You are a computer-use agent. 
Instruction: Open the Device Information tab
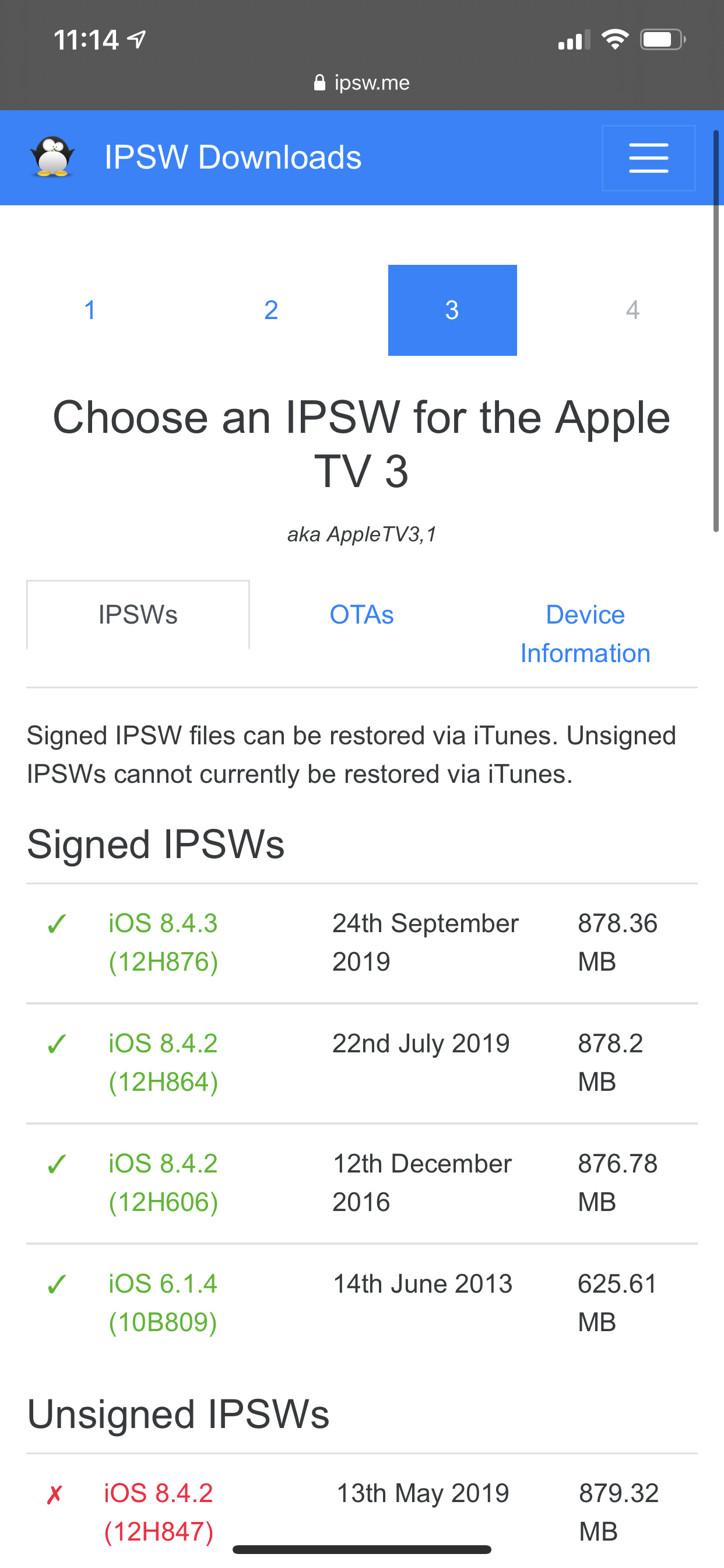tap(585, 633)
